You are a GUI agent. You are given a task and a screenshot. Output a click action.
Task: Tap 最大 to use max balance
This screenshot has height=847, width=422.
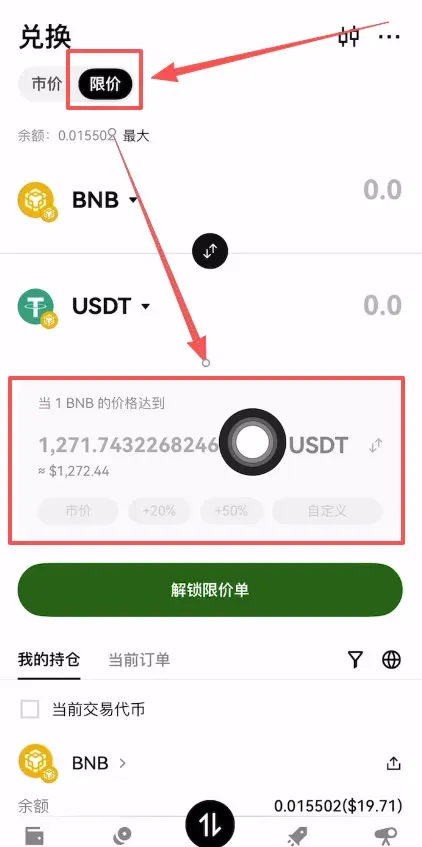click(x=136, y=136)
